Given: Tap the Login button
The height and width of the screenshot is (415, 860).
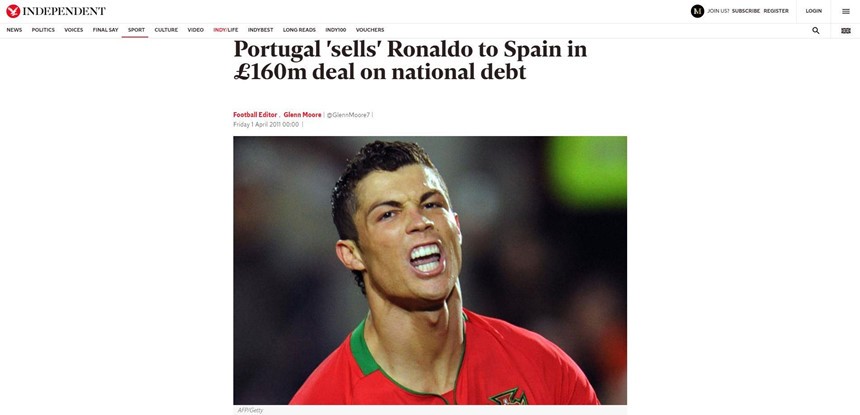Looking at the screenshot, I should point(813,11).
